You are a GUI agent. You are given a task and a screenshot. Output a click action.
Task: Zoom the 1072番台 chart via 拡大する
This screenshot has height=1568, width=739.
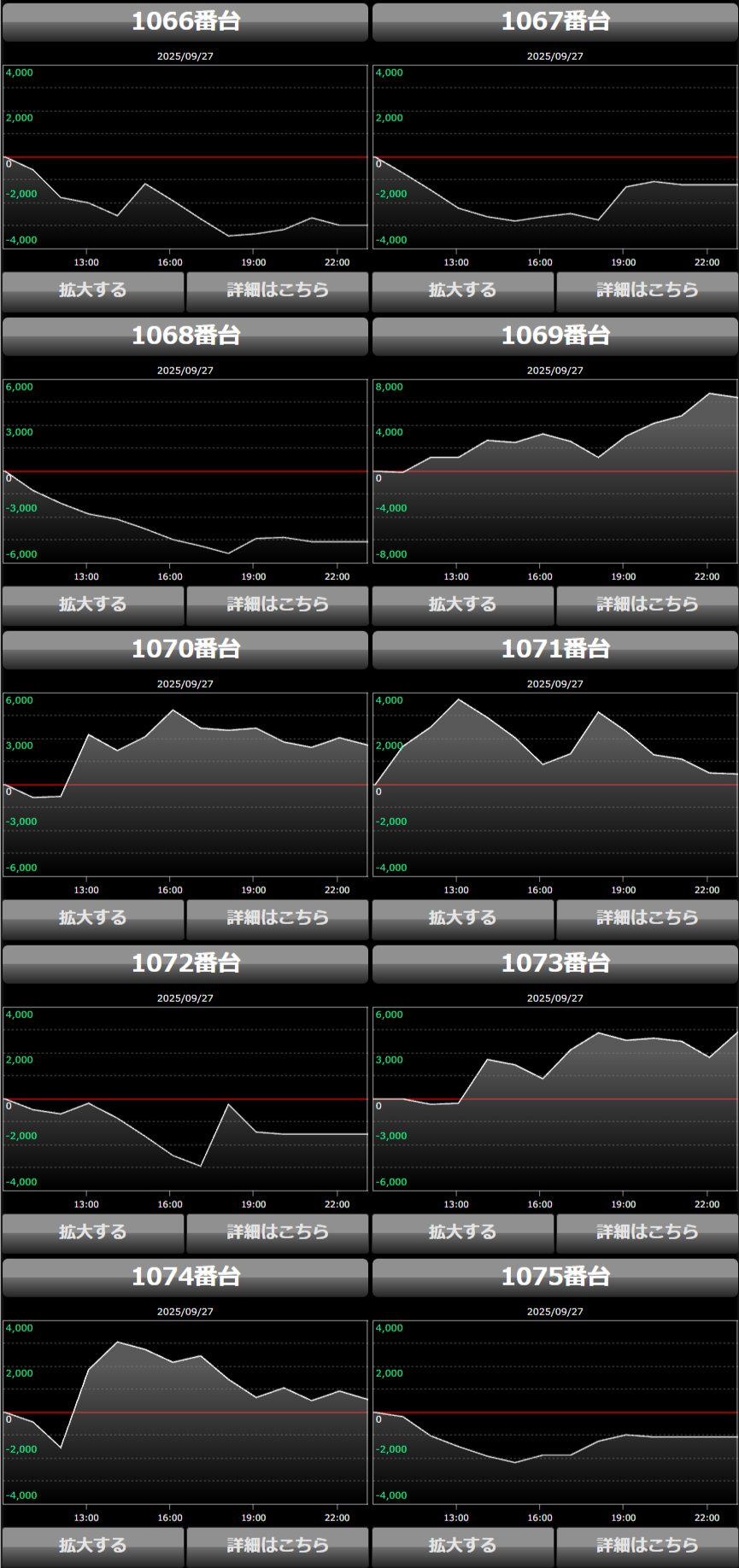(93, 1232)
